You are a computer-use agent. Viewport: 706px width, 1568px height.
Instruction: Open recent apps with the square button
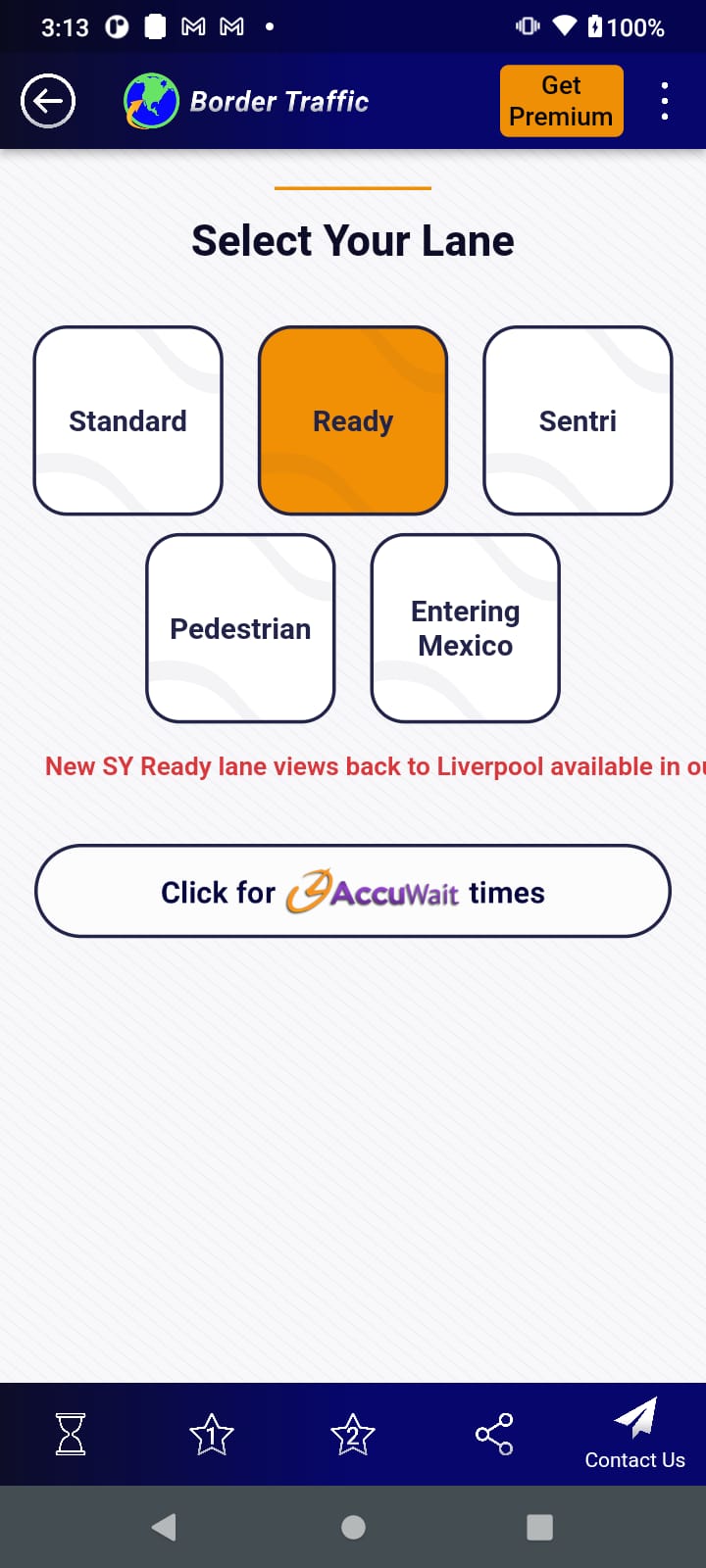pos(540,1526)
